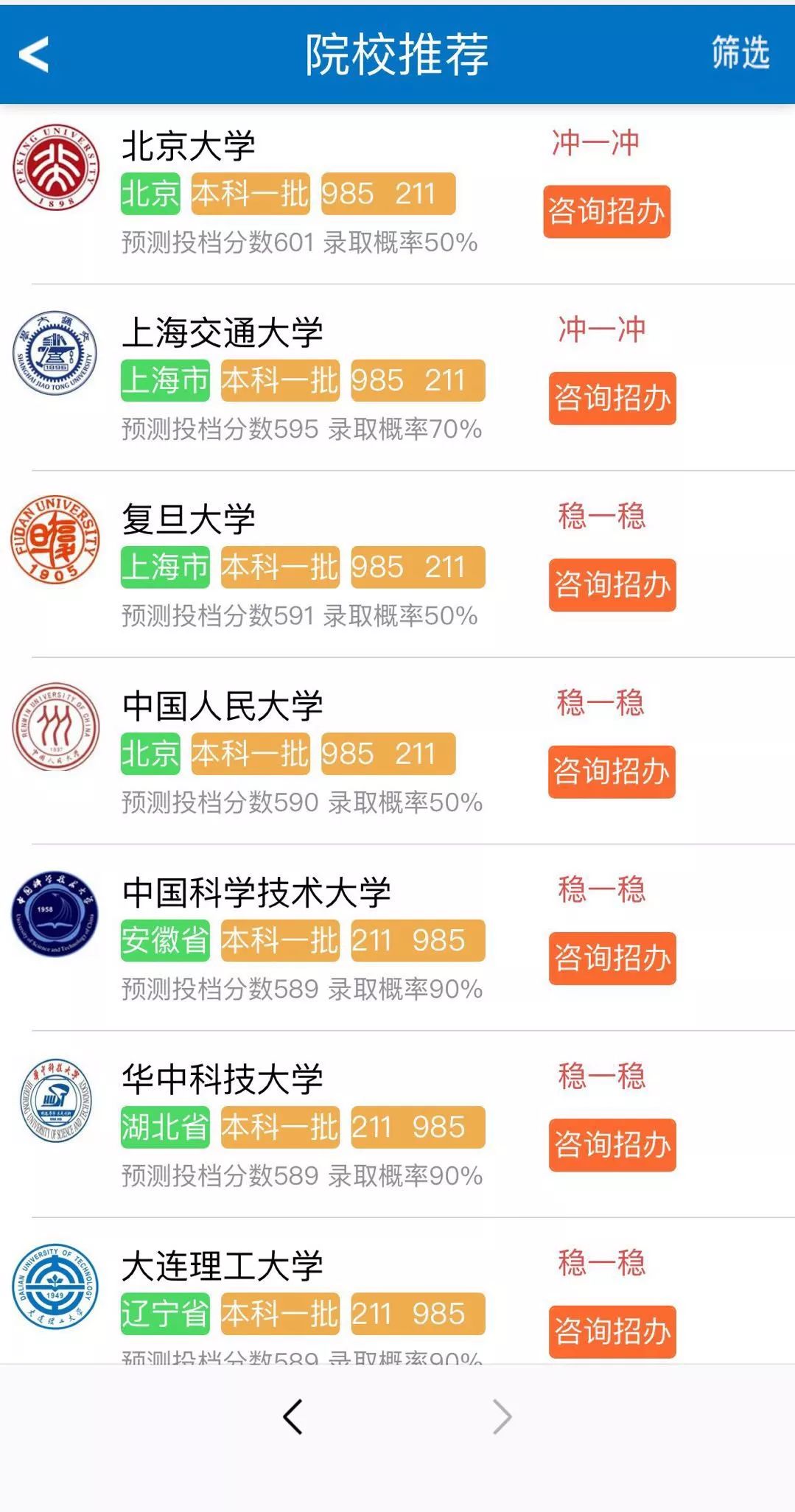View 华中科技大学 details
The image size is (795, 1512).
pyautogui.click(x=398, y=1124)
